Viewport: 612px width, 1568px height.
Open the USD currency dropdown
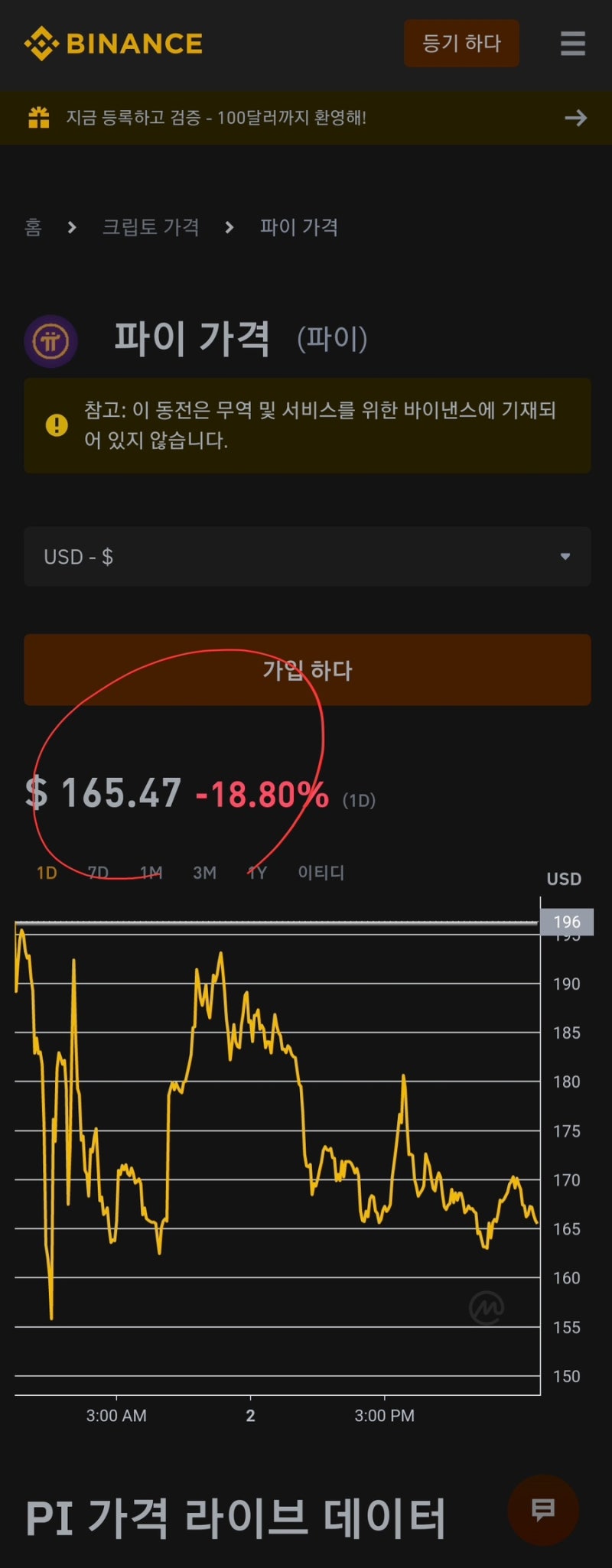point(306,557)
